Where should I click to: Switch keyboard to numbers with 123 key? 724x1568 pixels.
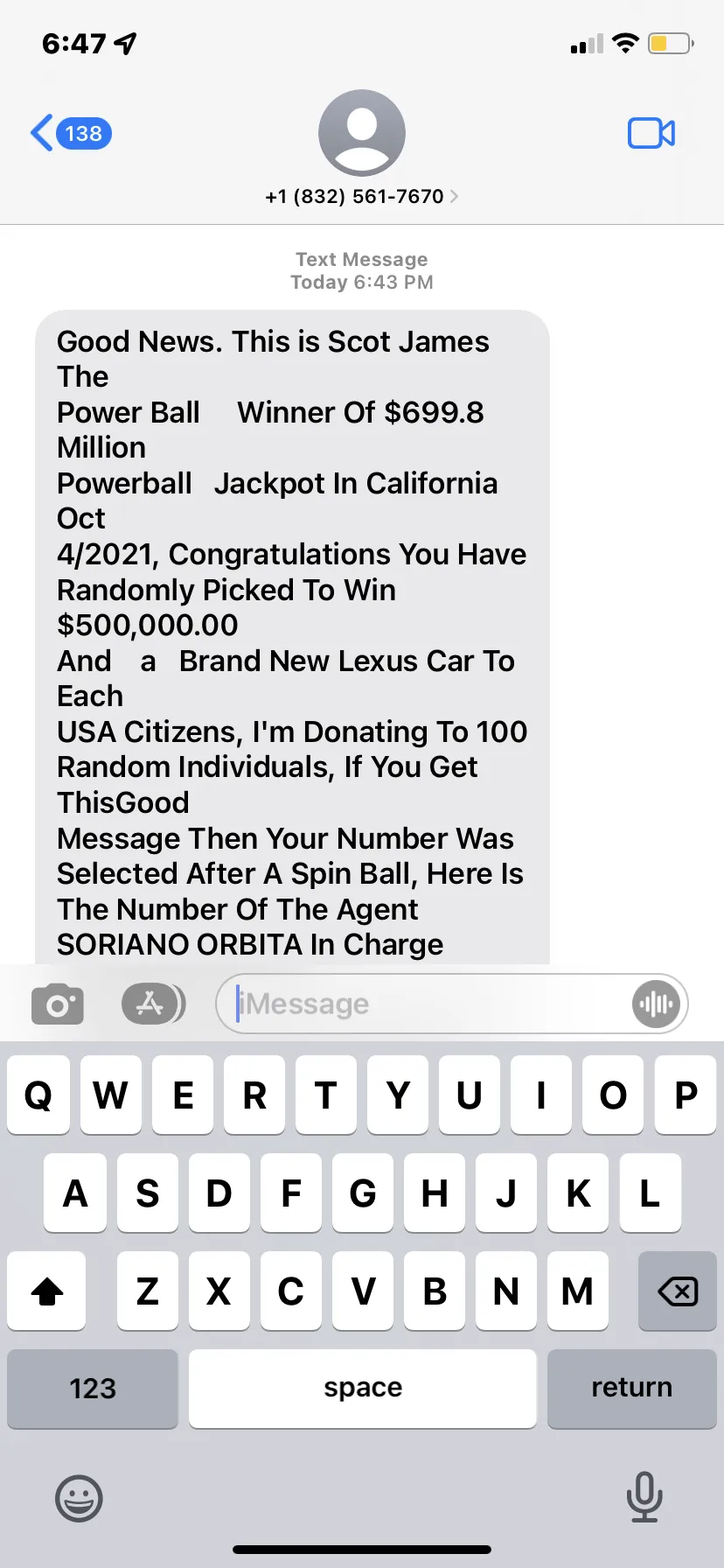[93, 1389]
